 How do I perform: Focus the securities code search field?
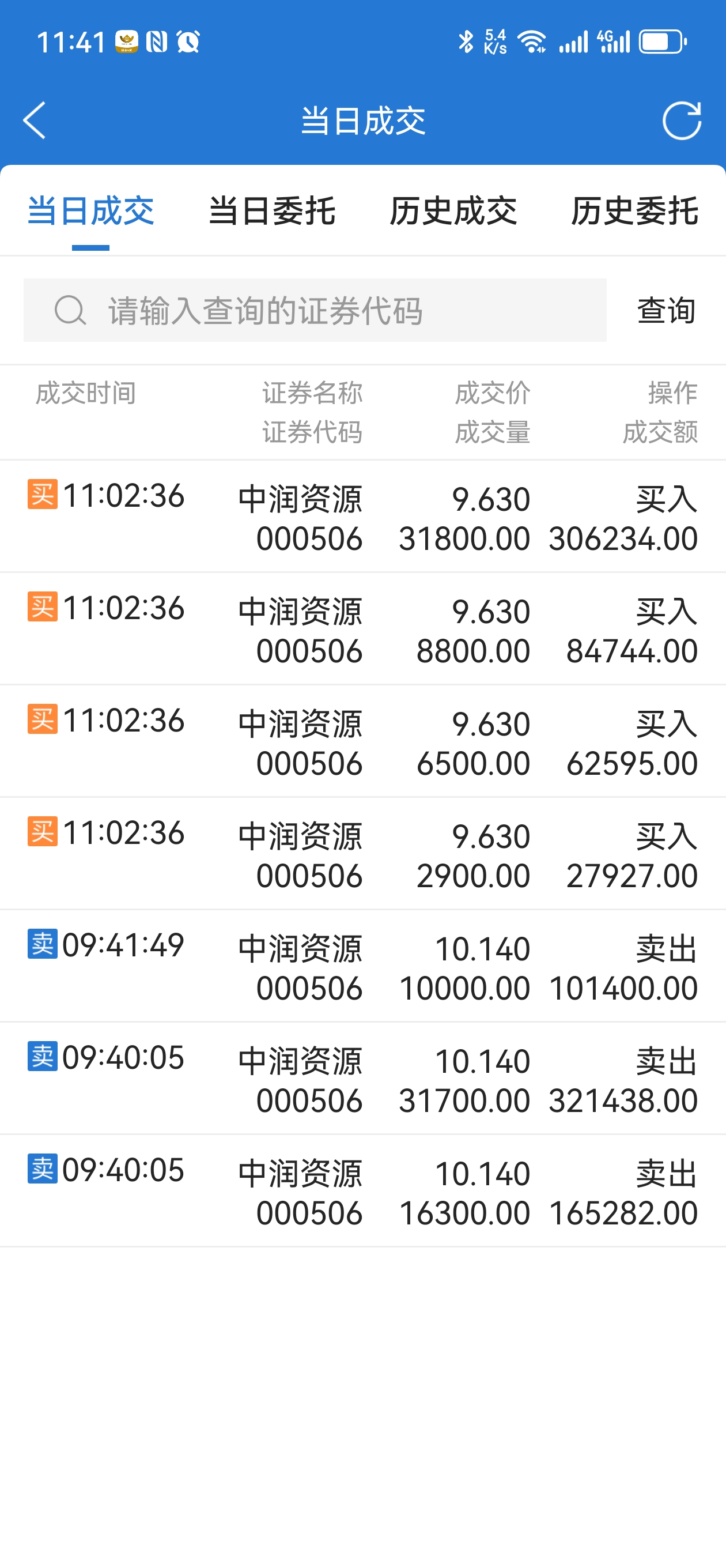coord(315,311)
